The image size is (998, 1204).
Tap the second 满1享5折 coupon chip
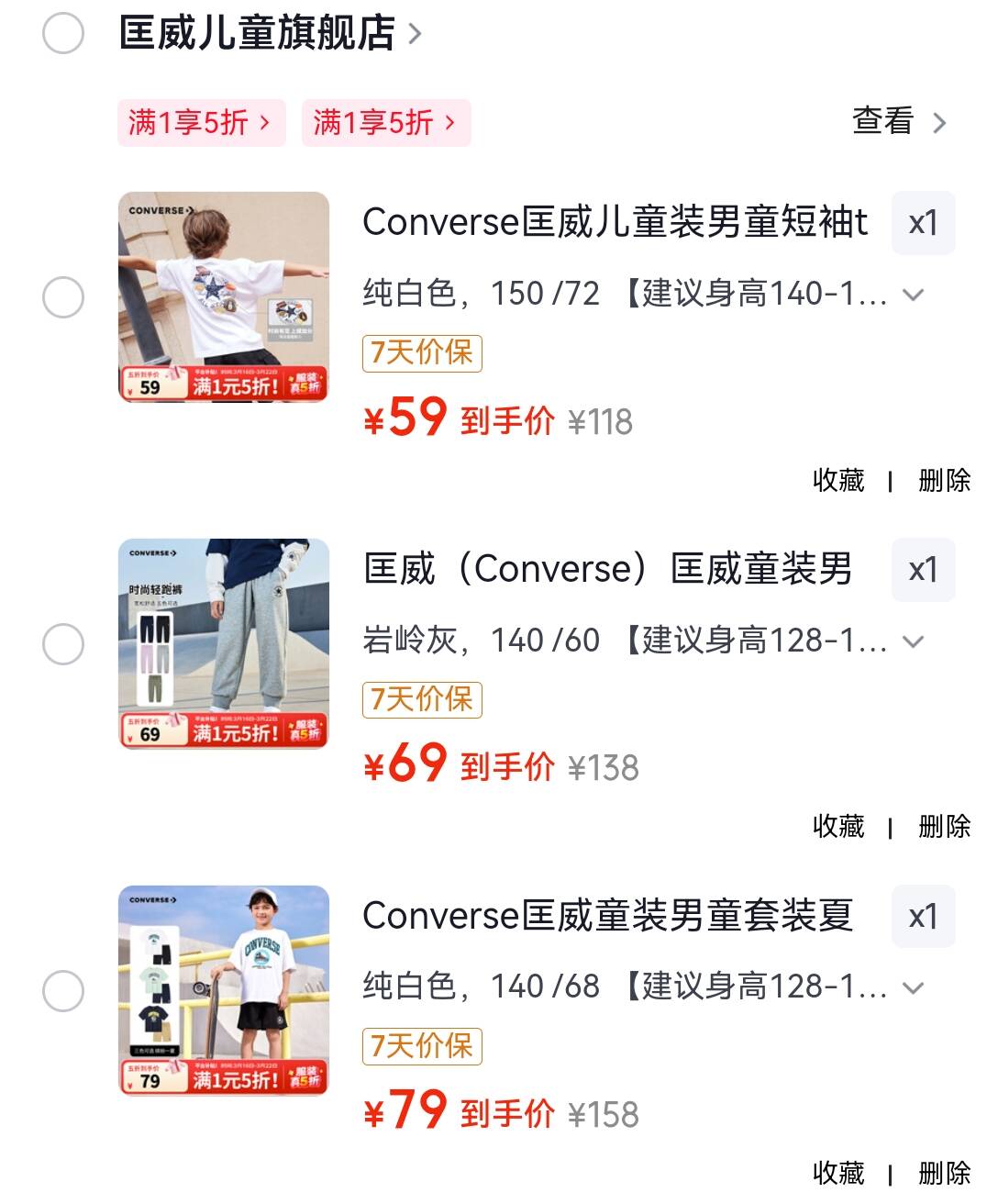385,123
